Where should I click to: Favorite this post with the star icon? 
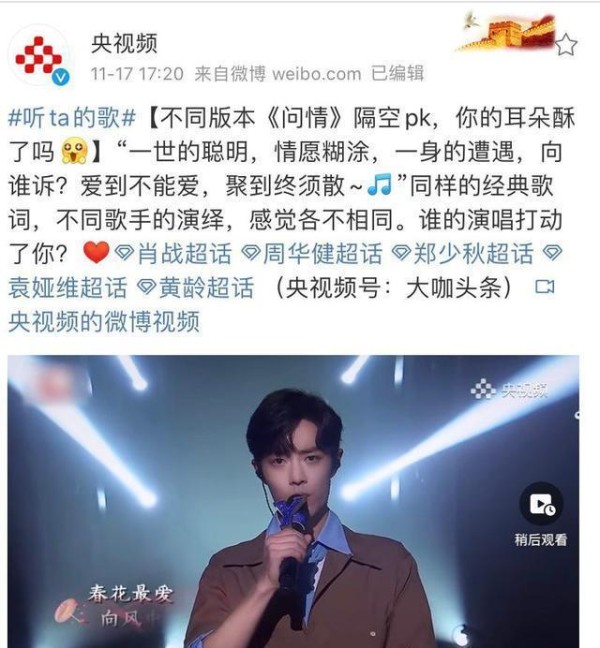pyautogui.click(x=565, y=44)
